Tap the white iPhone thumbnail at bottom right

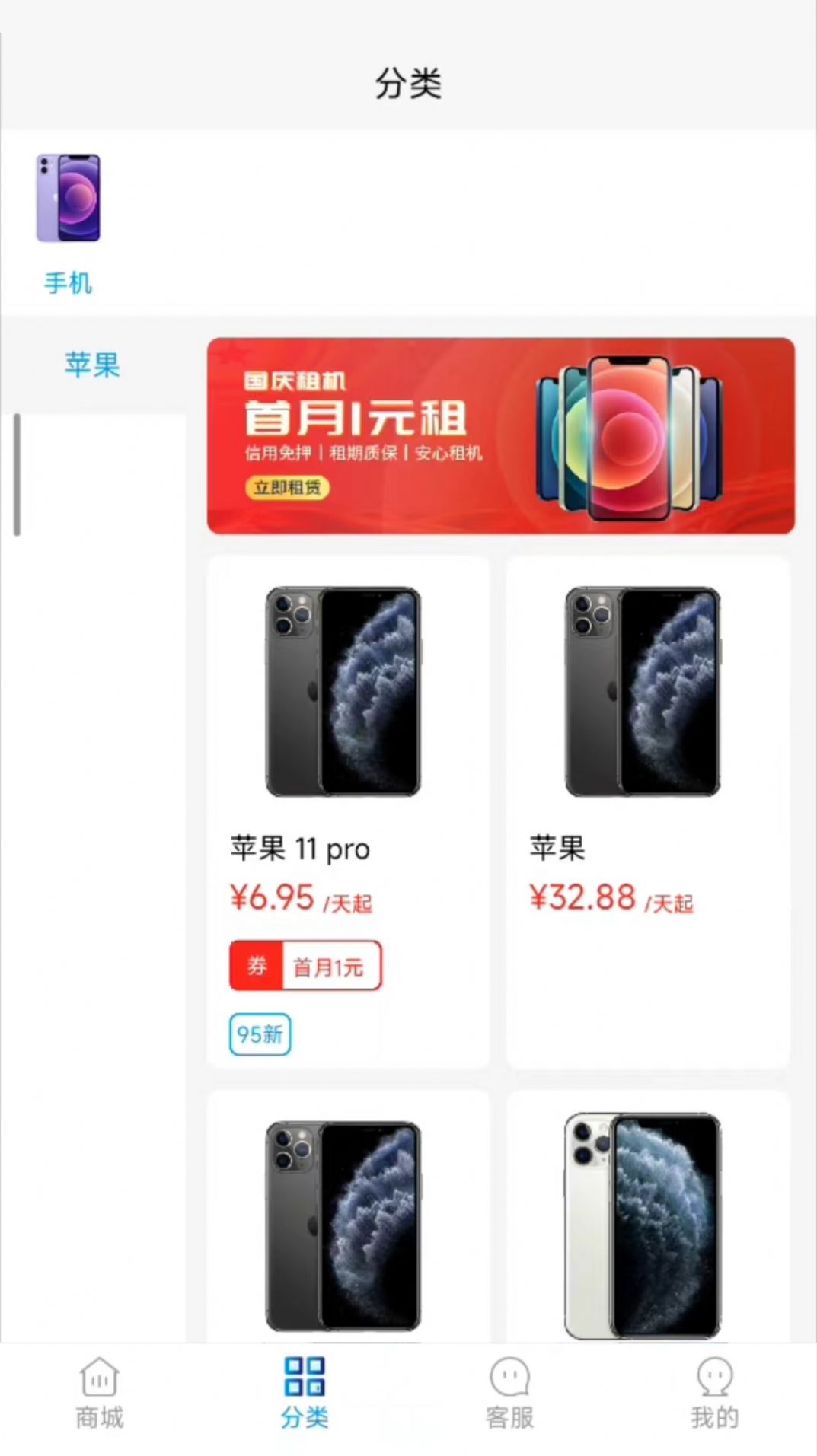643,1227
